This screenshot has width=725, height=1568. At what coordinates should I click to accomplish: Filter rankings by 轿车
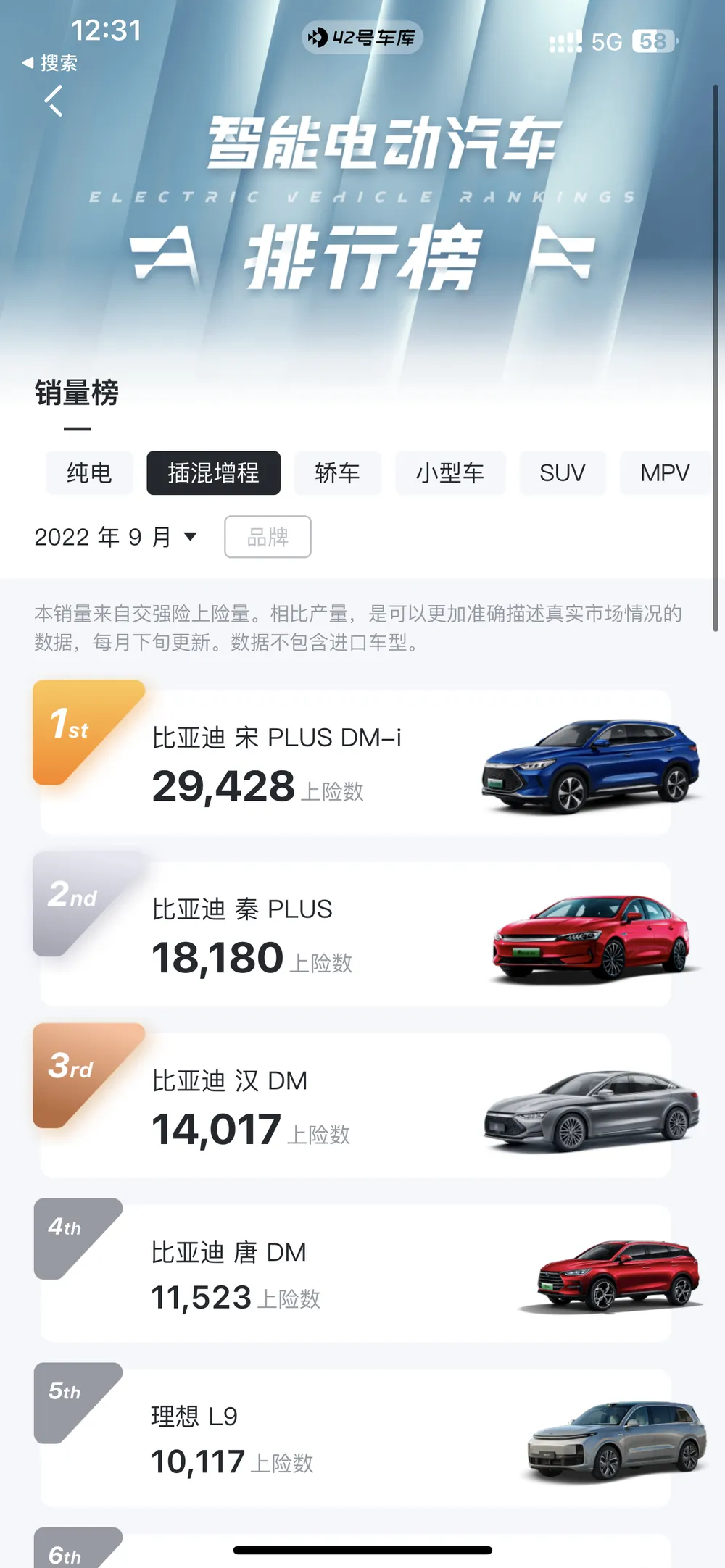pos(337,473)
